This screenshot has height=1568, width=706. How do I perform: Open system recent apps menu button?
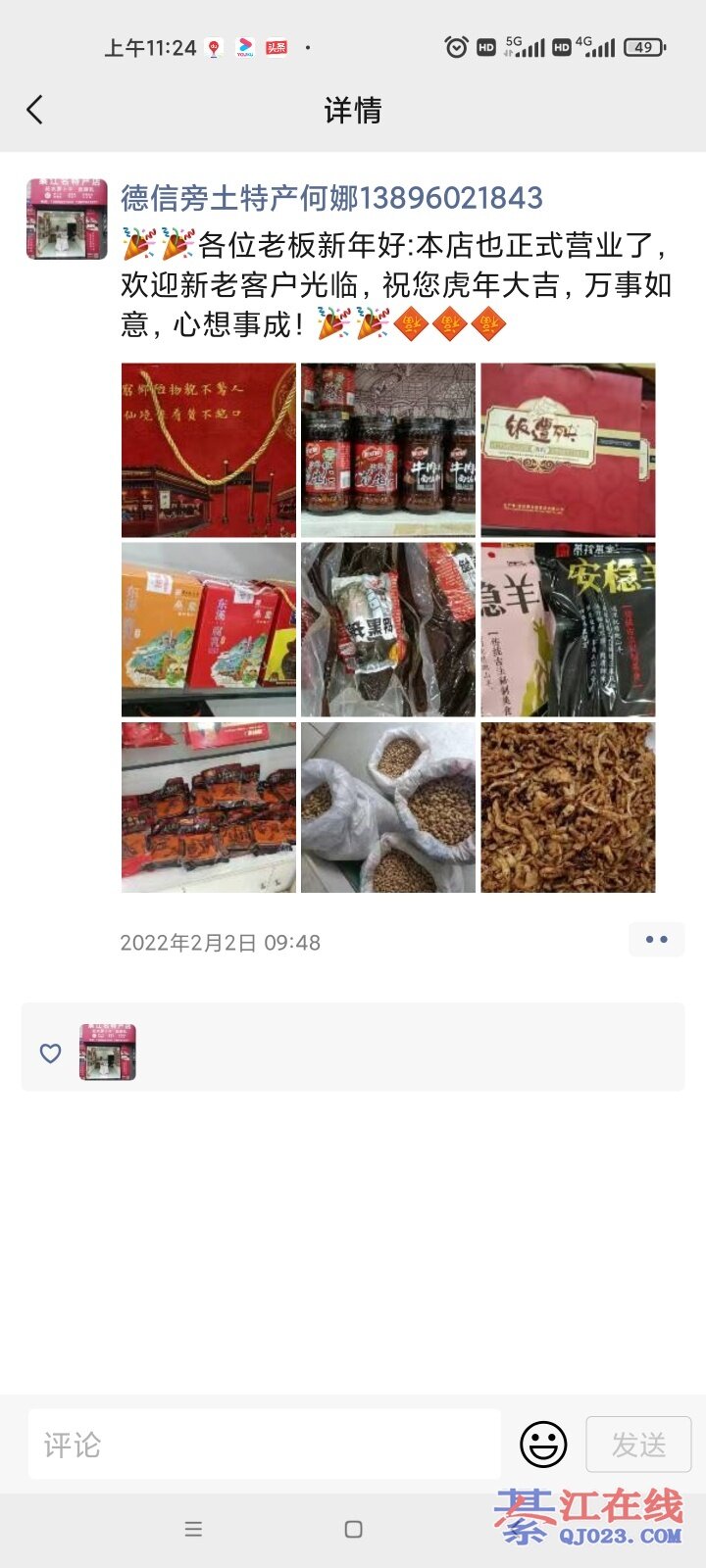pyautogui.click(x=193, y=1529)
